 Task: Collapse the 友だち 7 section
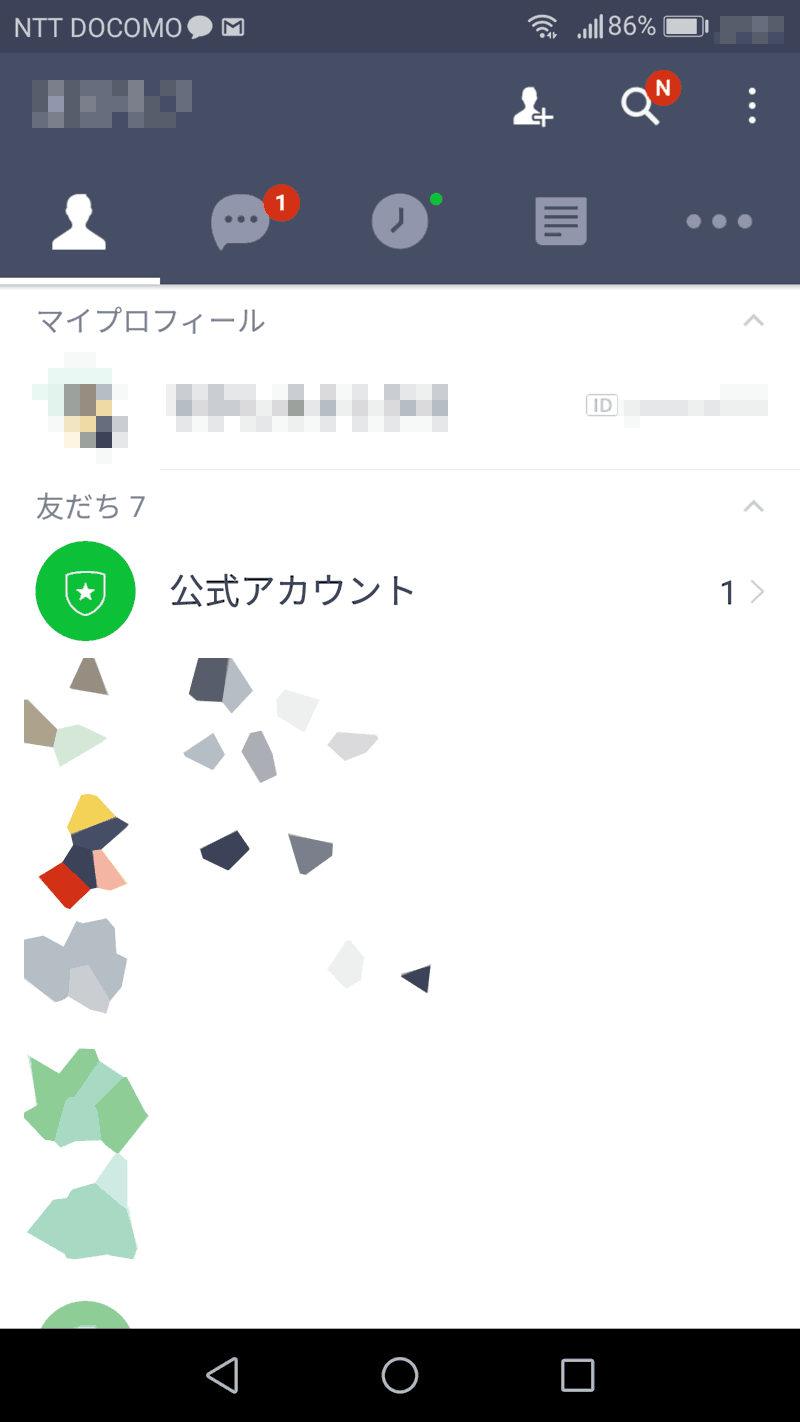[x=753, y=506]
